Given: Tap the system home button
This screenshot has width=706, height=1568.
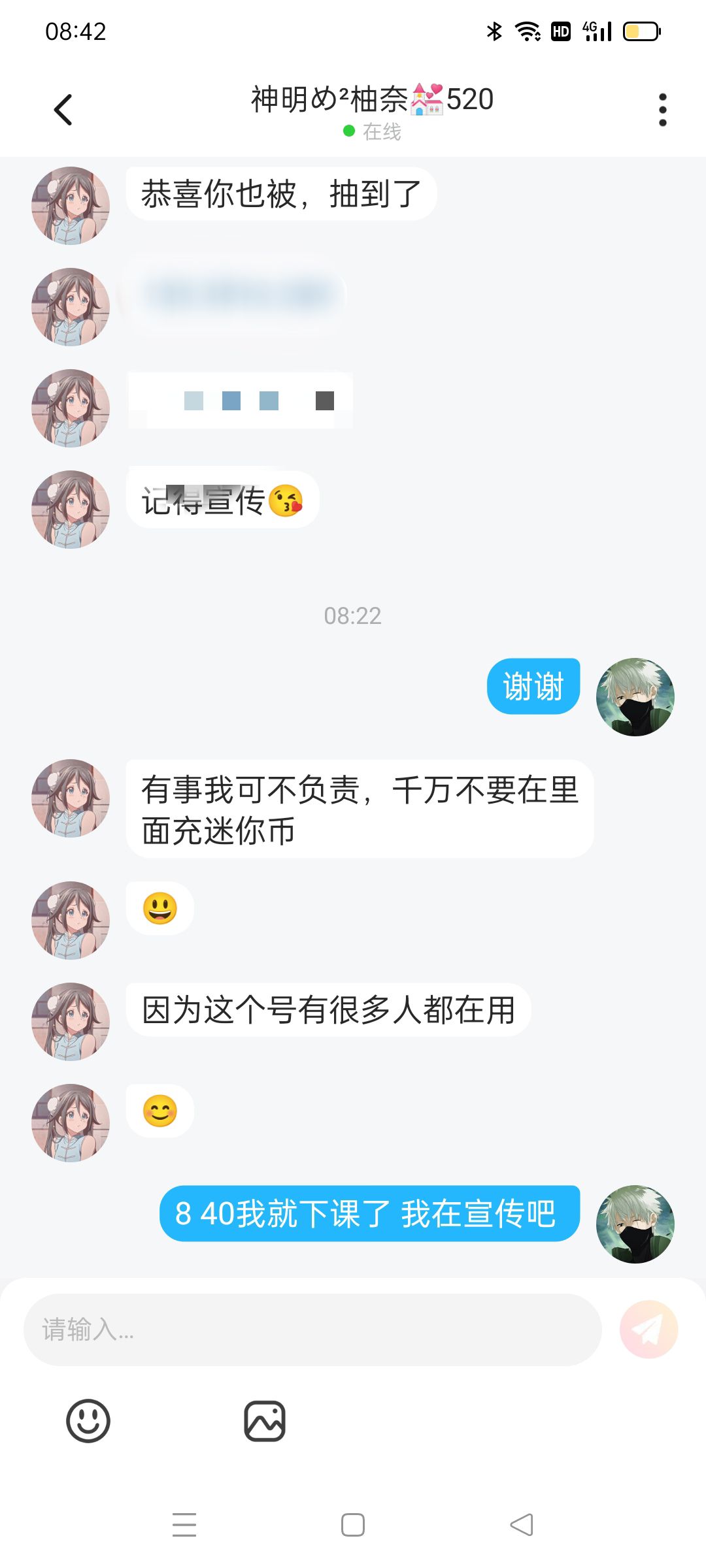Looking at the screenshot, I should pyautogui.click(x=353, y=1525).
